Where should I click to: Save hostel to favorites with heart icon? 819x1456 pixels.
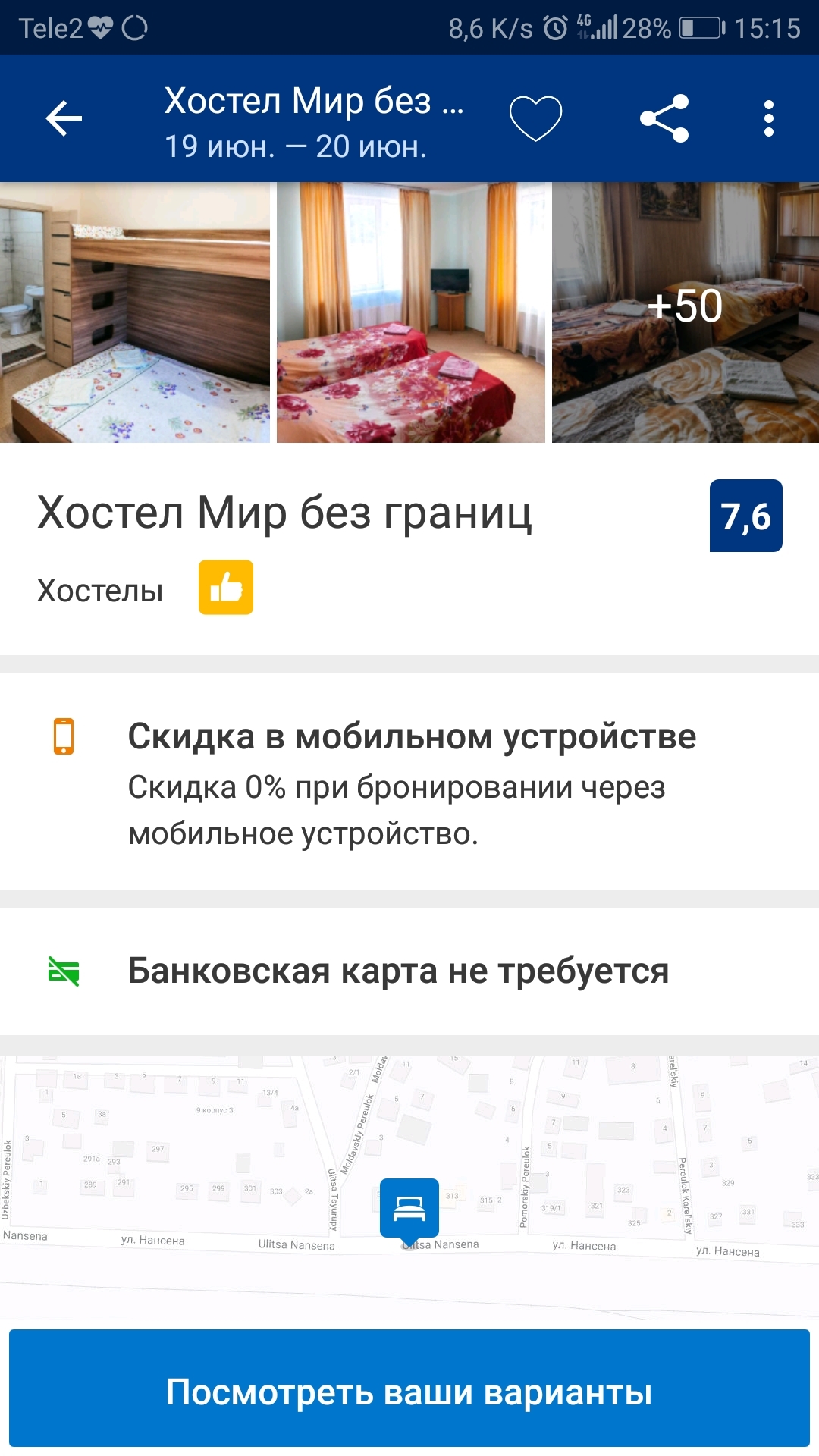click(535, 118)
